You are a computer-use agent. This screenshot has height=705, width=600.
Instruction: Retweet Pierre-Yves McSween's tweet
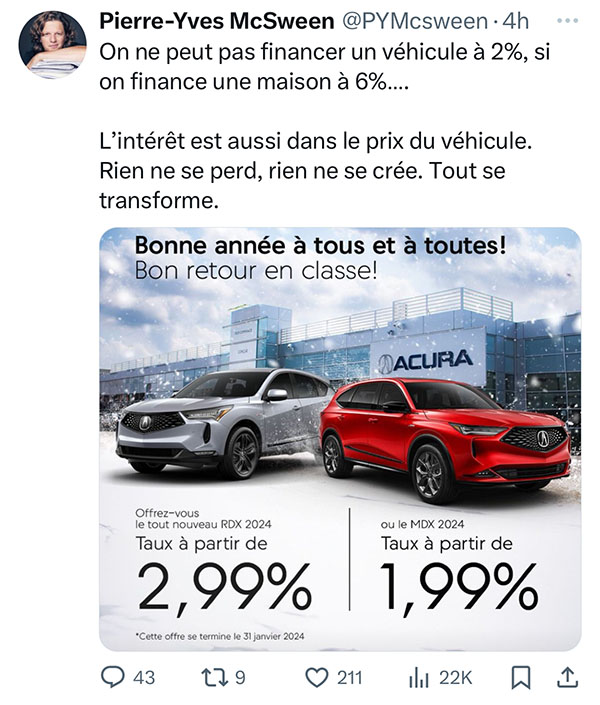(x=223, y=678)
